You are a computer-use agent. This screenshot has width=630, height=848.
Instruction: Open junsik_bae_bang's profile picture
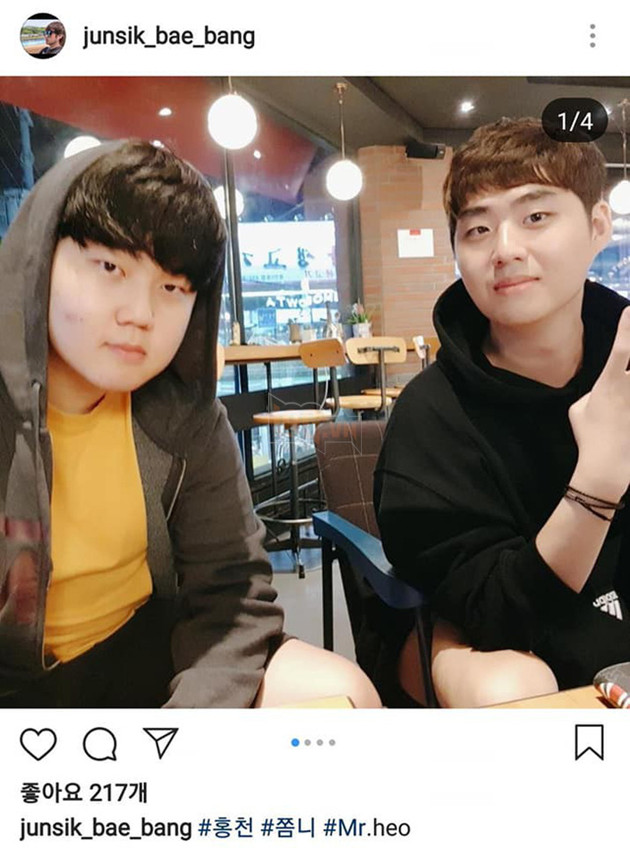point(42,36)
